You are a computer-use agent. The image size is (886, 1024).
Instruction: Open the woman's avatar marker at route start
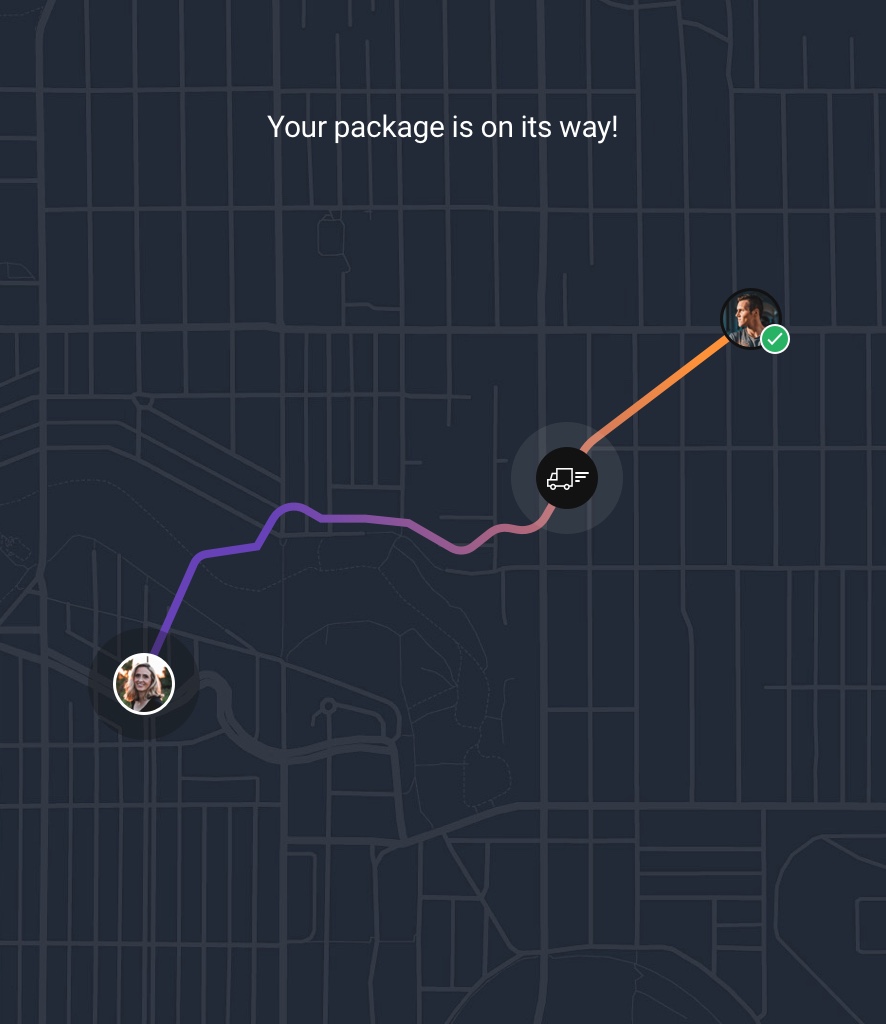pos(144,684)
